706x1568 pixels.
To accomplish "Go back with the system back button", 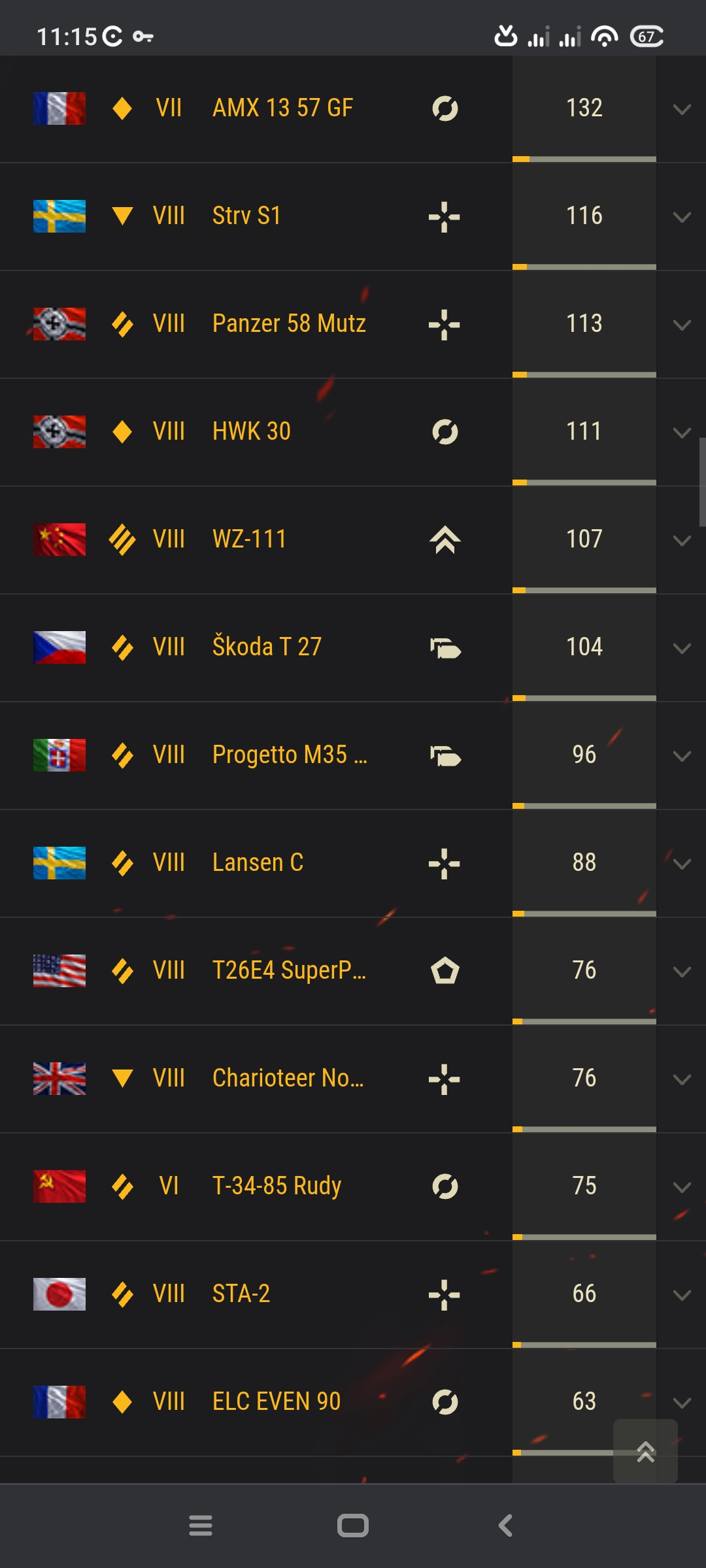I will [x=505, y=1526].
